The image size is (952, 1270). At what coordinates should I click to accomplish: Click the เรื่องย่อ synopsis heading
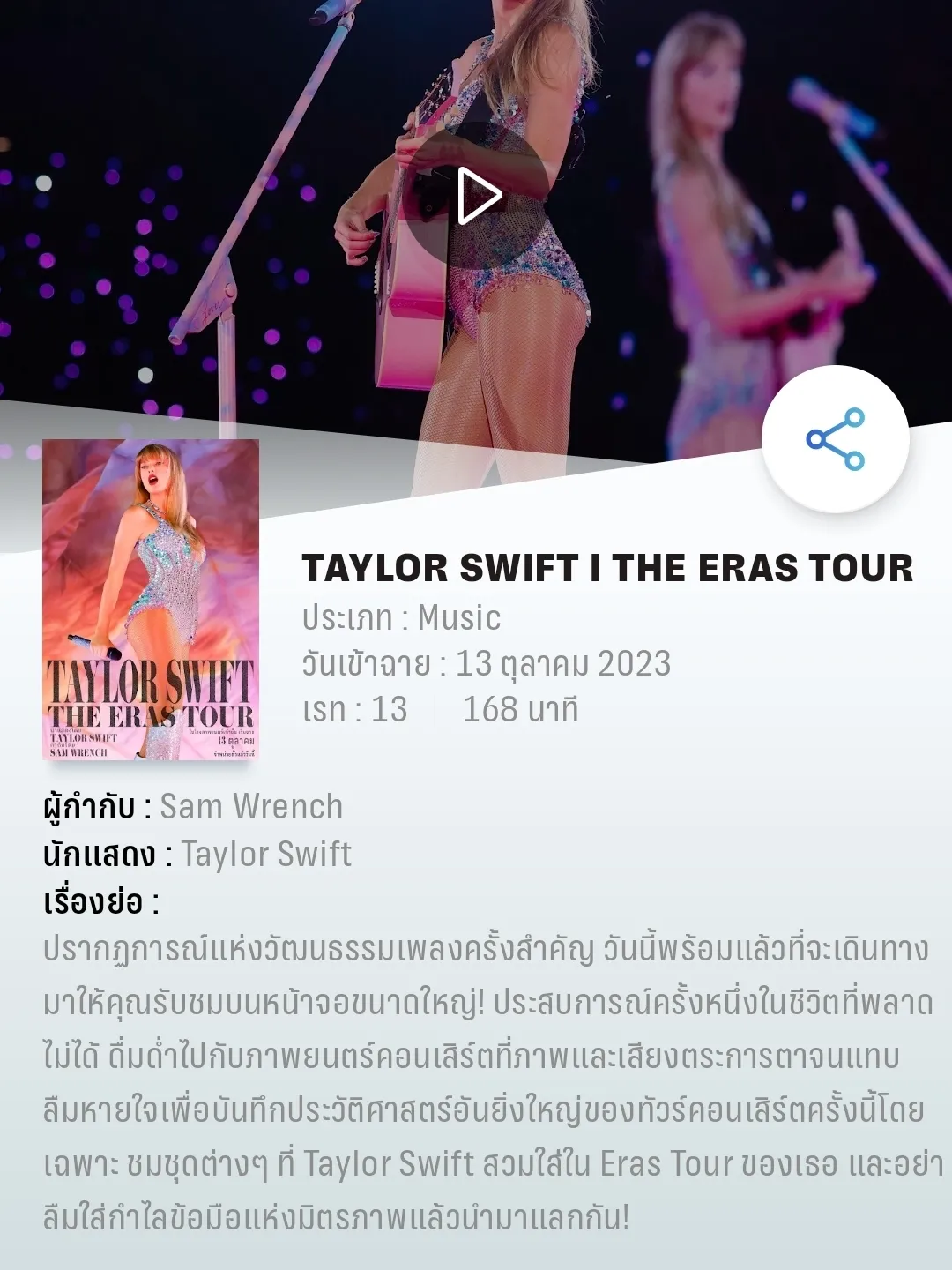click(x=97, y=901)
